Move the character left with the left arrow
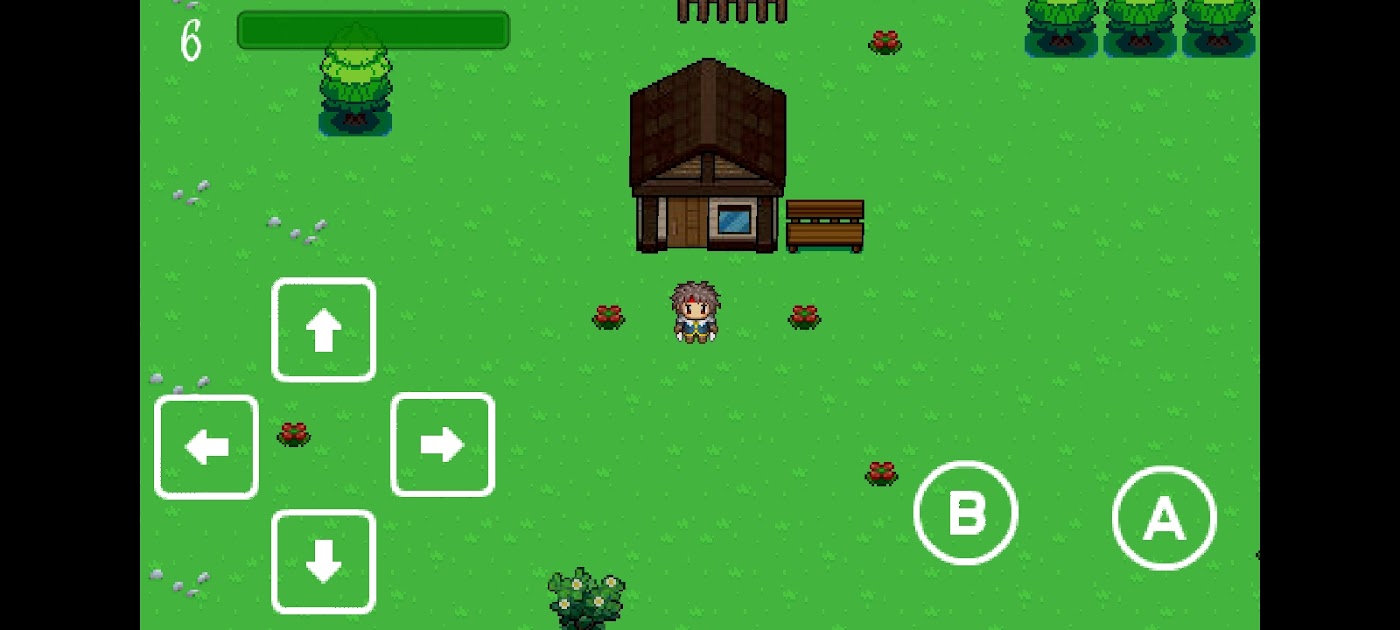Image resolution: width=1400 pixels, height=630 pixels. pyautogui.click(x=207, y=447)
